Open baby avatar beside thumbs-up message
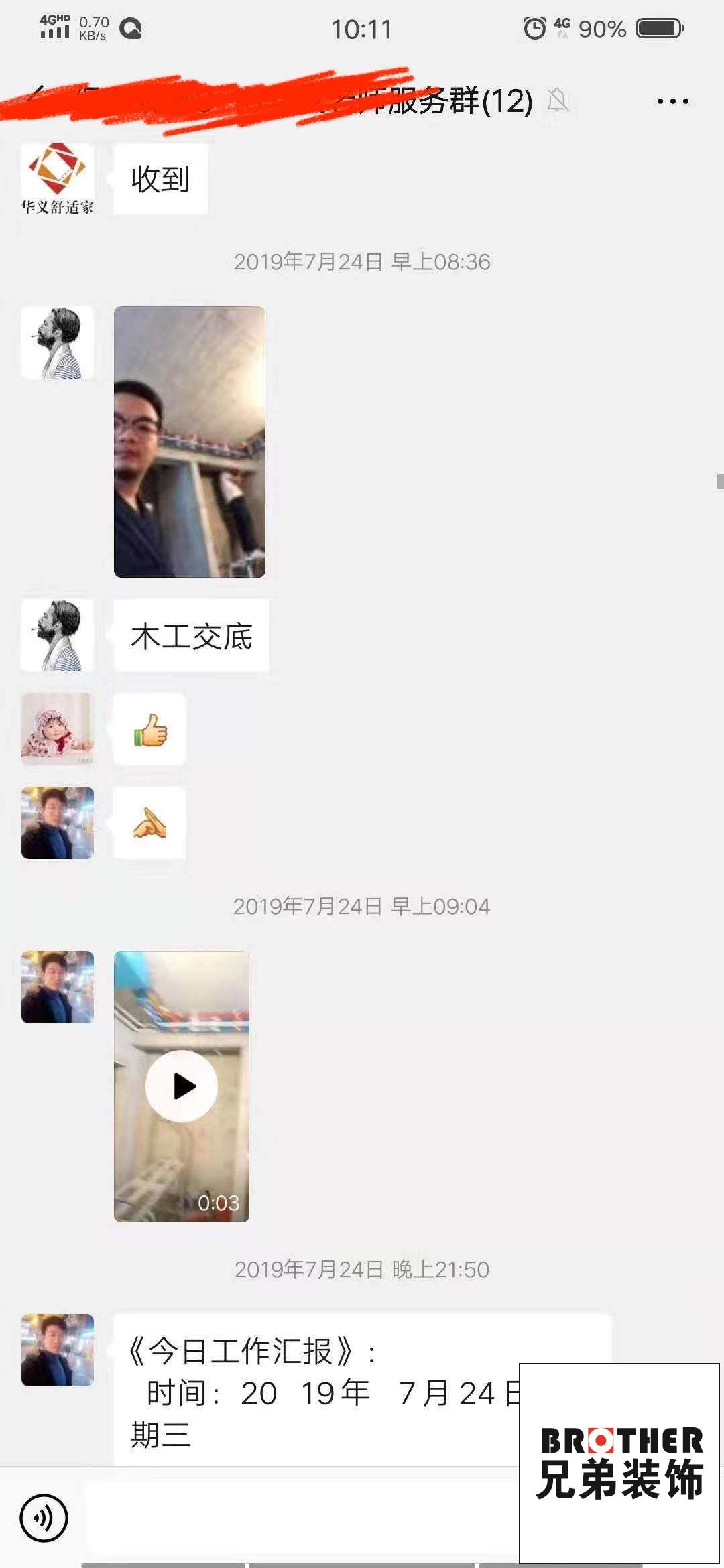The height and width of the screenshot is (1568, 724). point(58,729)
